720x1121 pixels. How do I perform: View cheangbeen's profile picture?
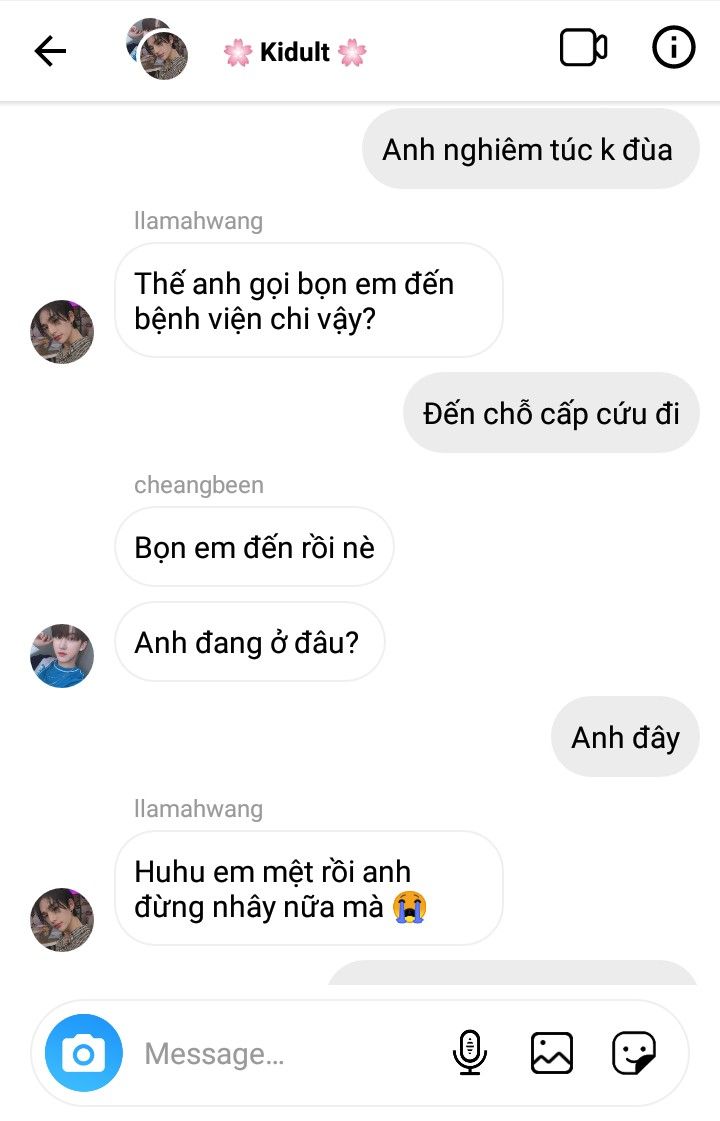62,656
